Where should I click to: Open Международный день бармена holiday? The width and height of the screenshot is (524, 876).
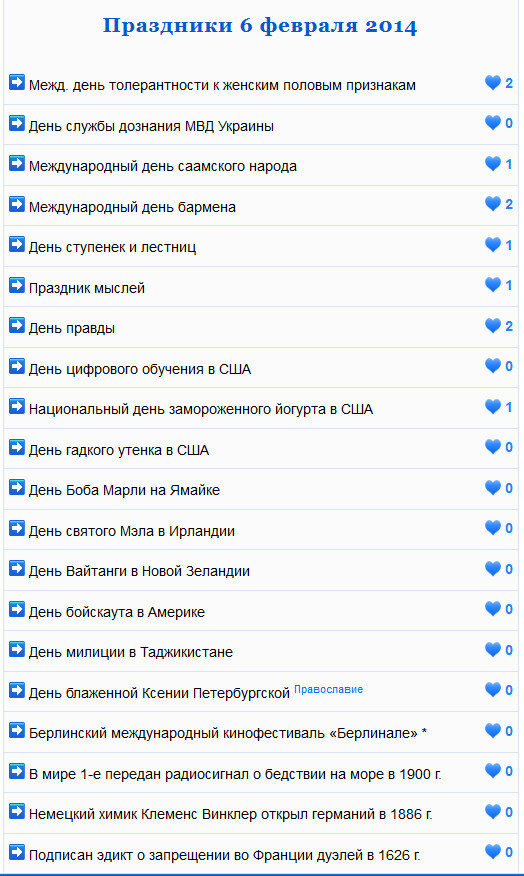132,207
